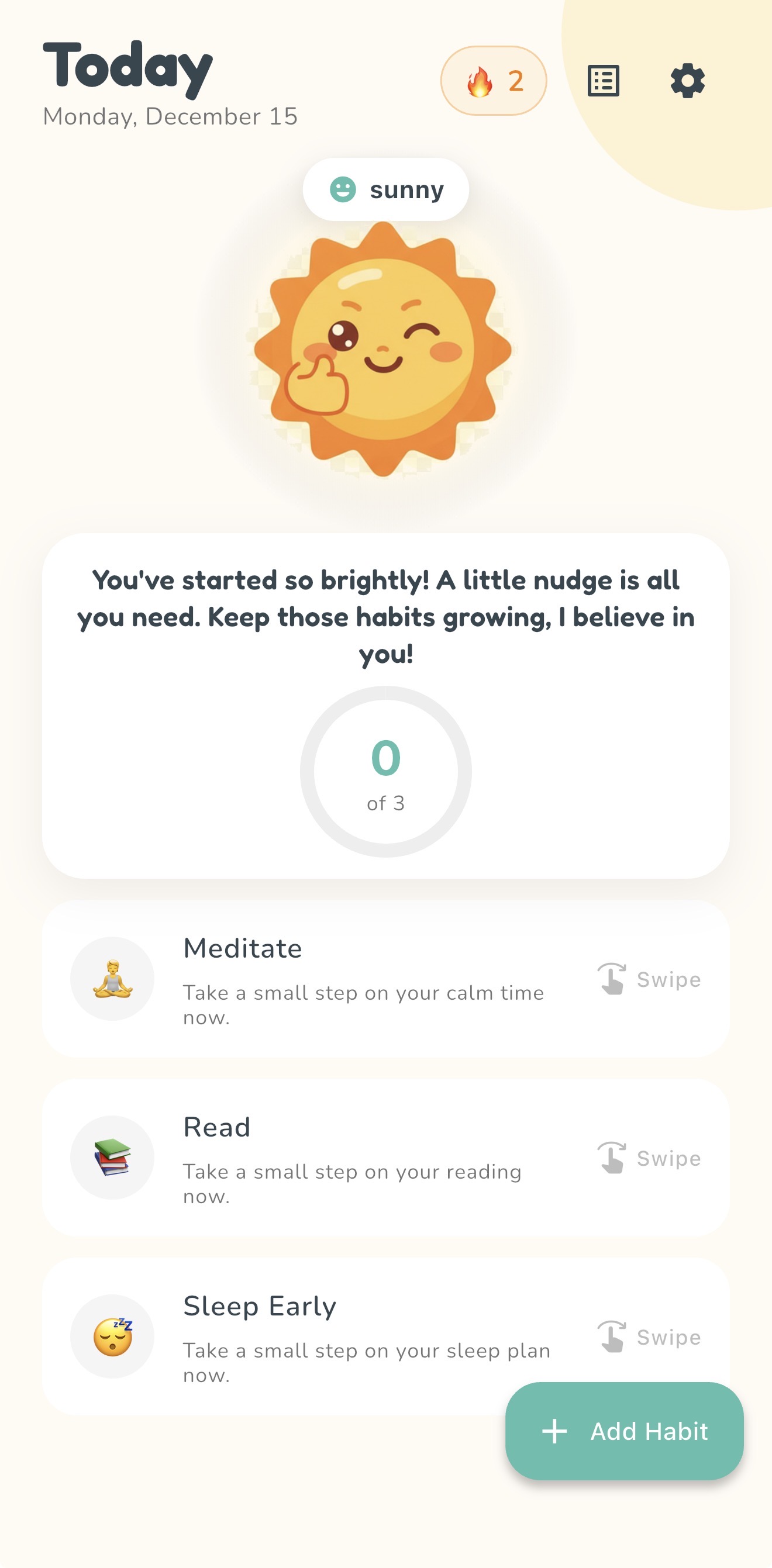The width and height of the screenshot is (772, 1568).
Task: Open the sunny mood selector pill
Action: click(x=386, y=189)
